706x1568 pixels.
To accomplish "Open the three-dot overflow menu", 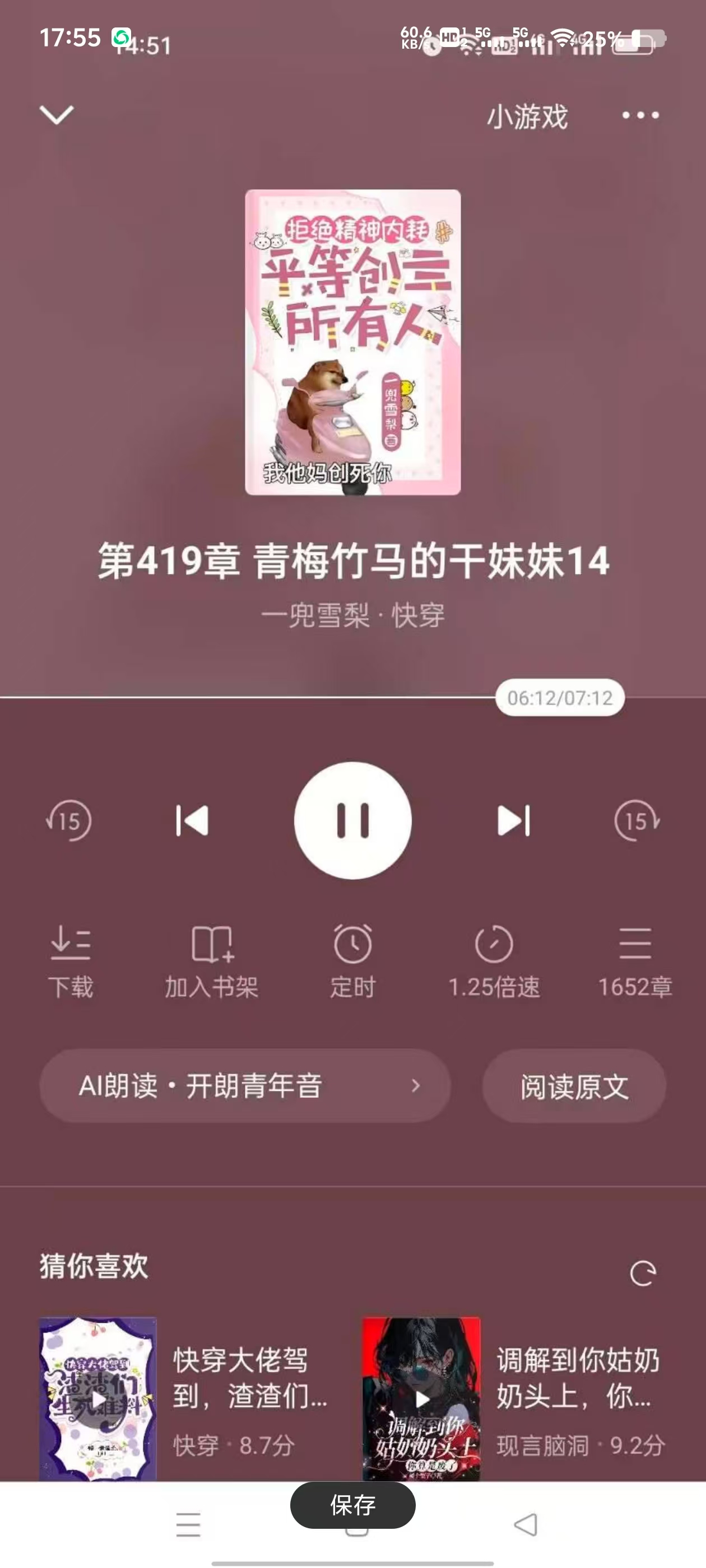I will pyautogui.click(x=640, y=115).
